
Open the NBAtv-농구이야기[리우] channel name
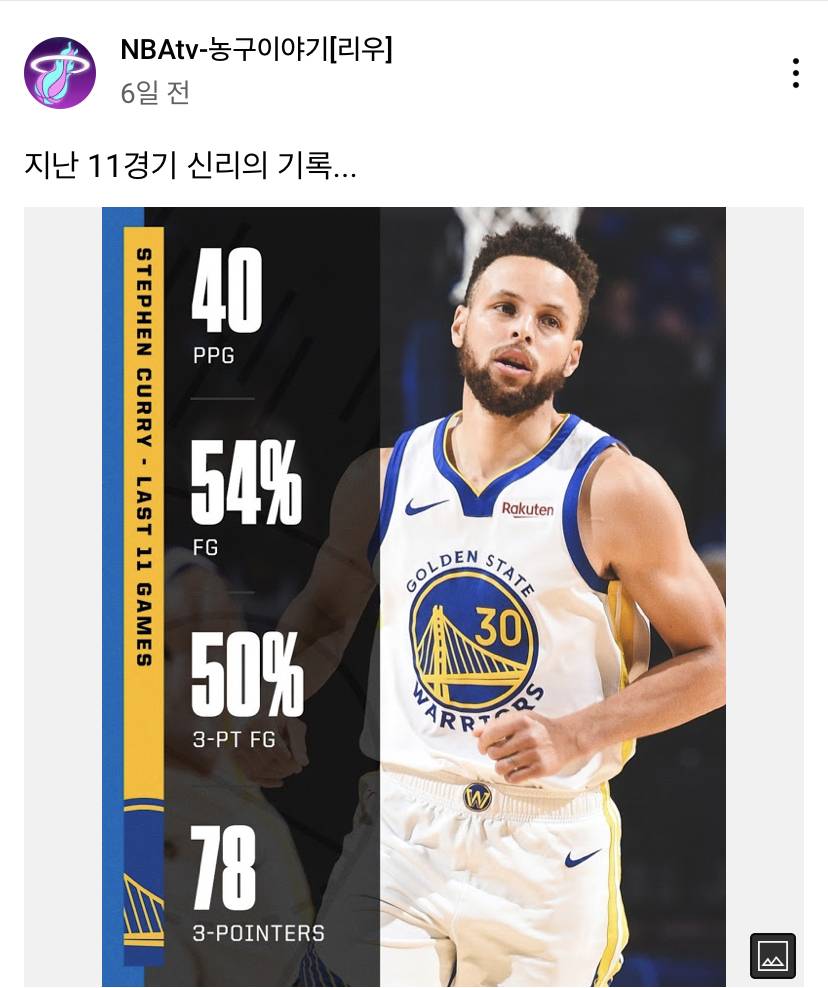[256, 49]
